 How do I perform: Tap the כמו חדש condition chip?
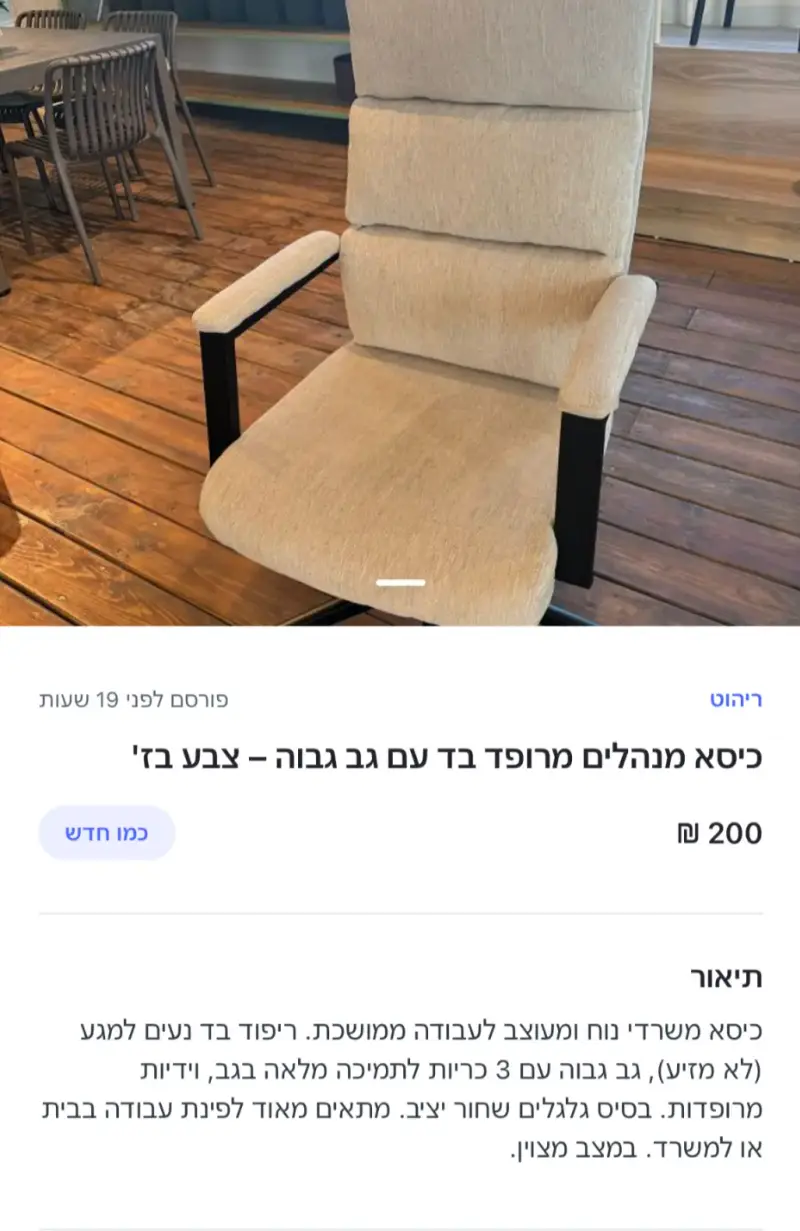(107, 833)
